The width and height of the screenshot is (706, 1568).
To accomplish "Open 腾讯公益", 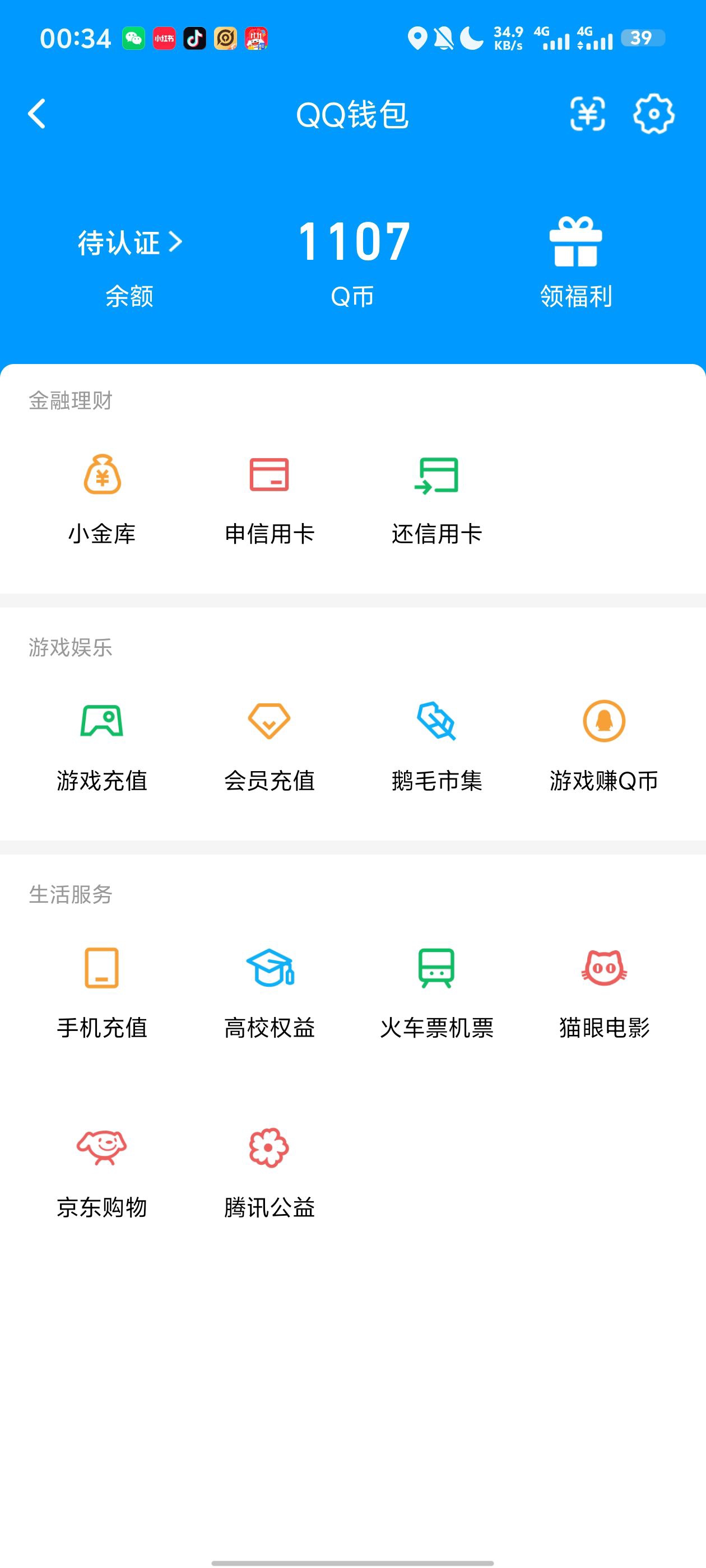I will click(x=270, y=1172).
